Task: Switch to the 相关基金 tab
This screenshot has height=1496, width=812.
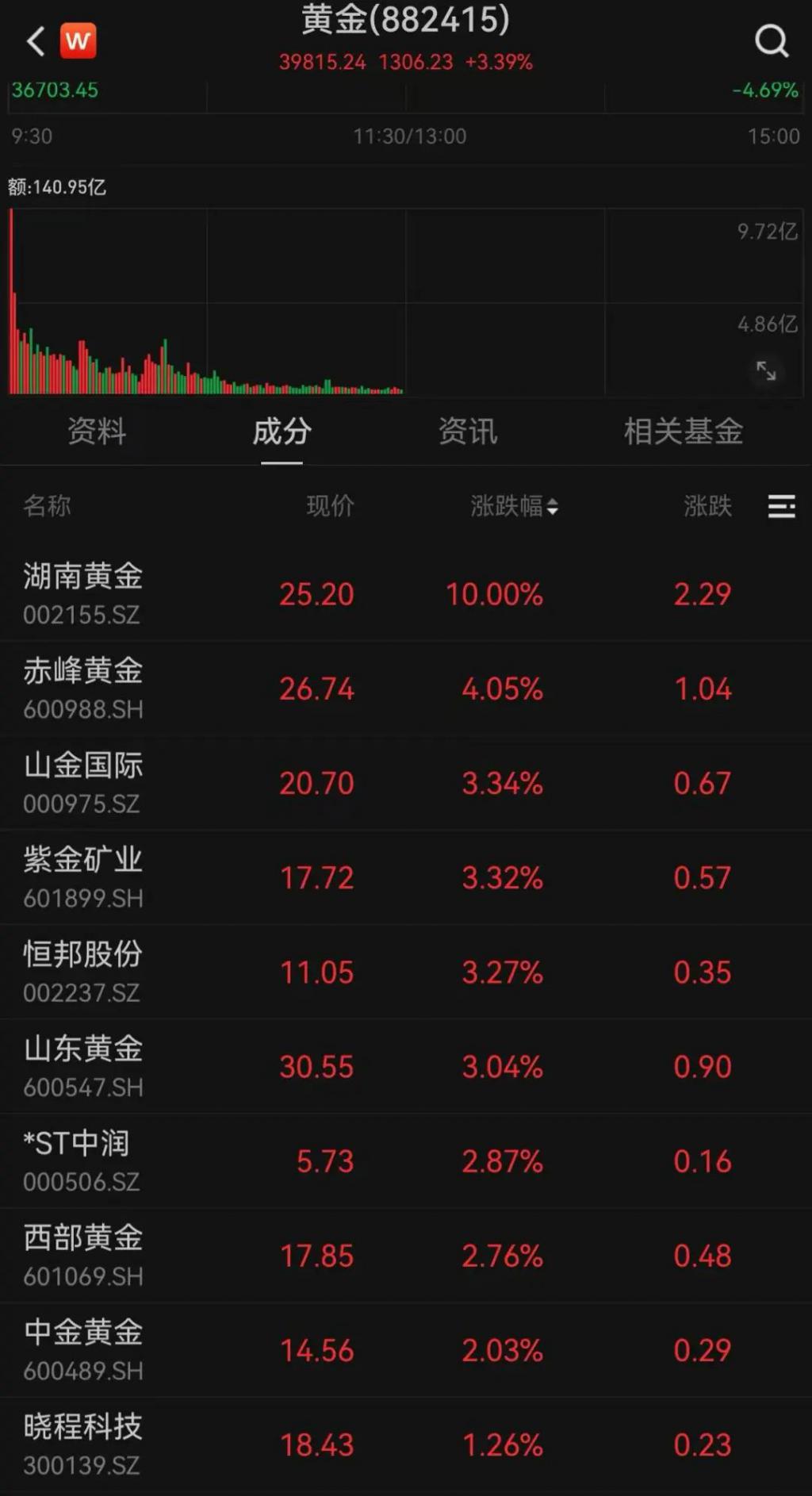Action: (684, 432)
